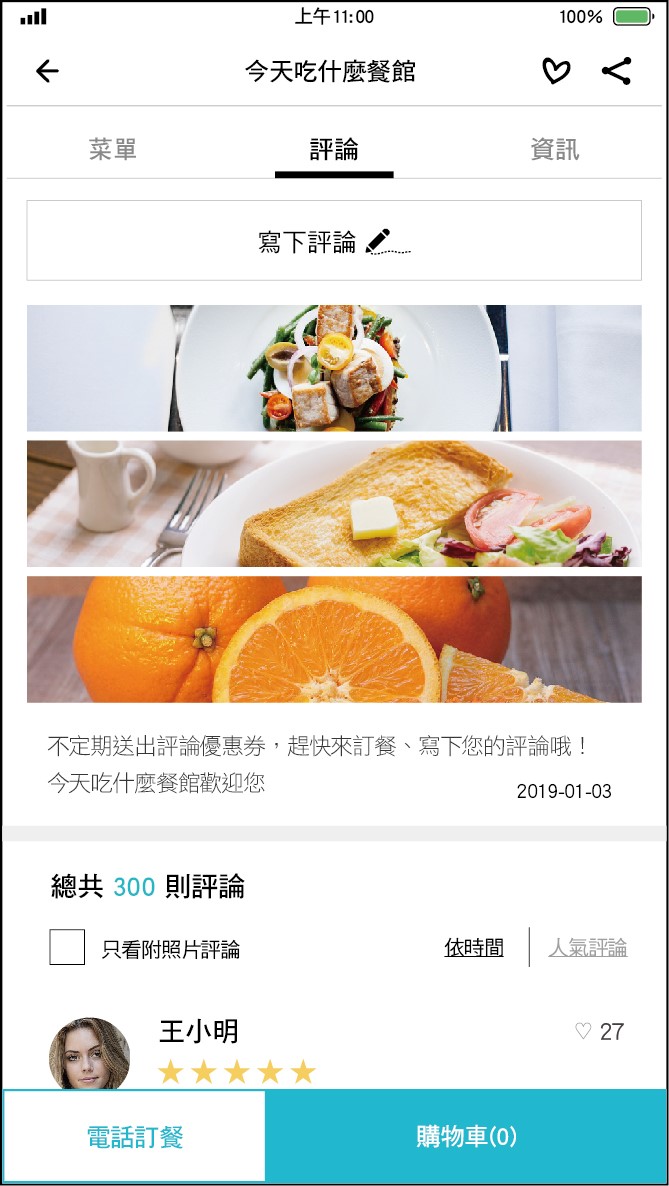
Task: Open the 購物車 shopping cart
Action: click(x=465, y=1136)
